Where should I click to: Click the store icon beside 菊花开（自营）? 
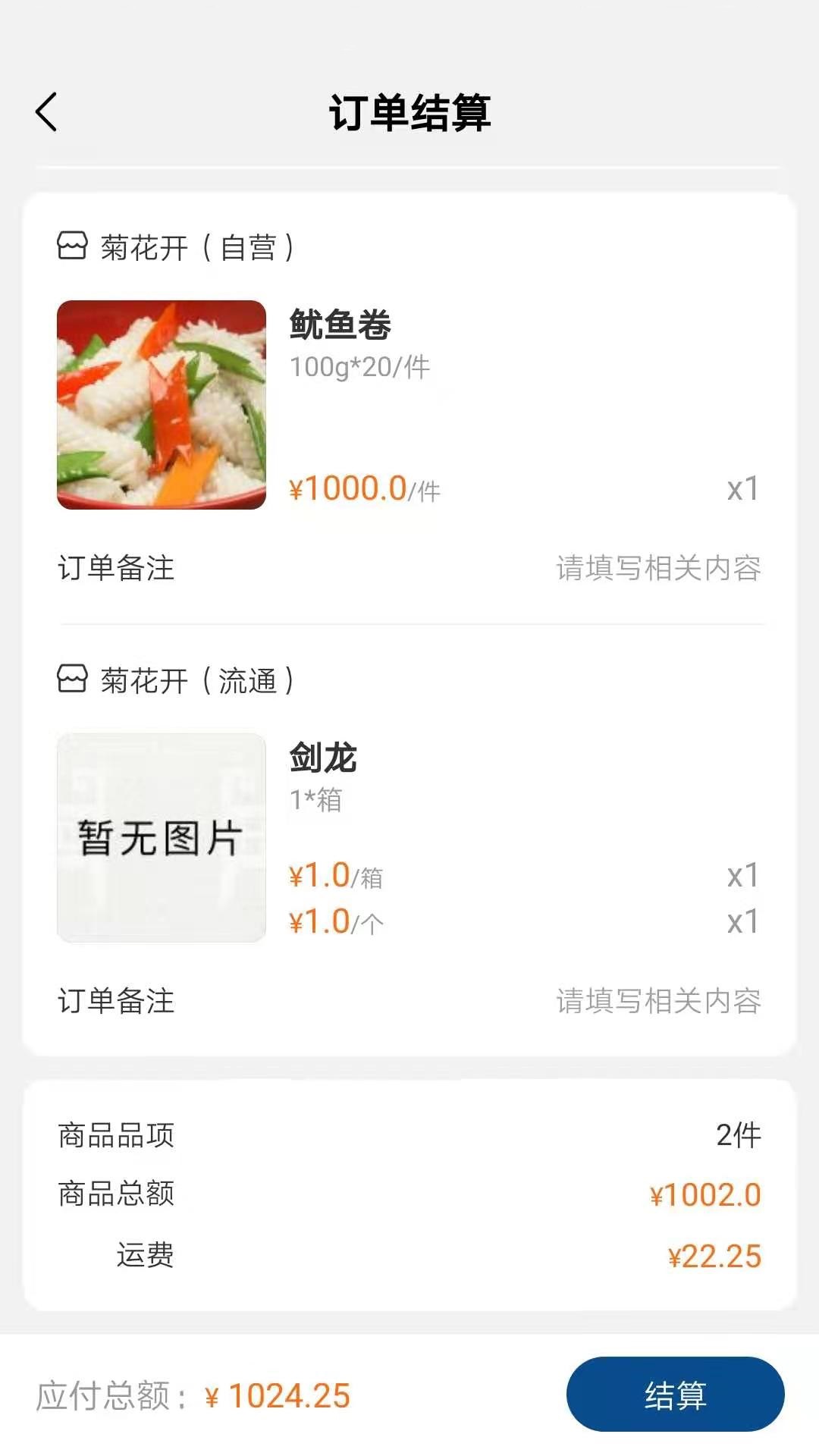[71, 244]
